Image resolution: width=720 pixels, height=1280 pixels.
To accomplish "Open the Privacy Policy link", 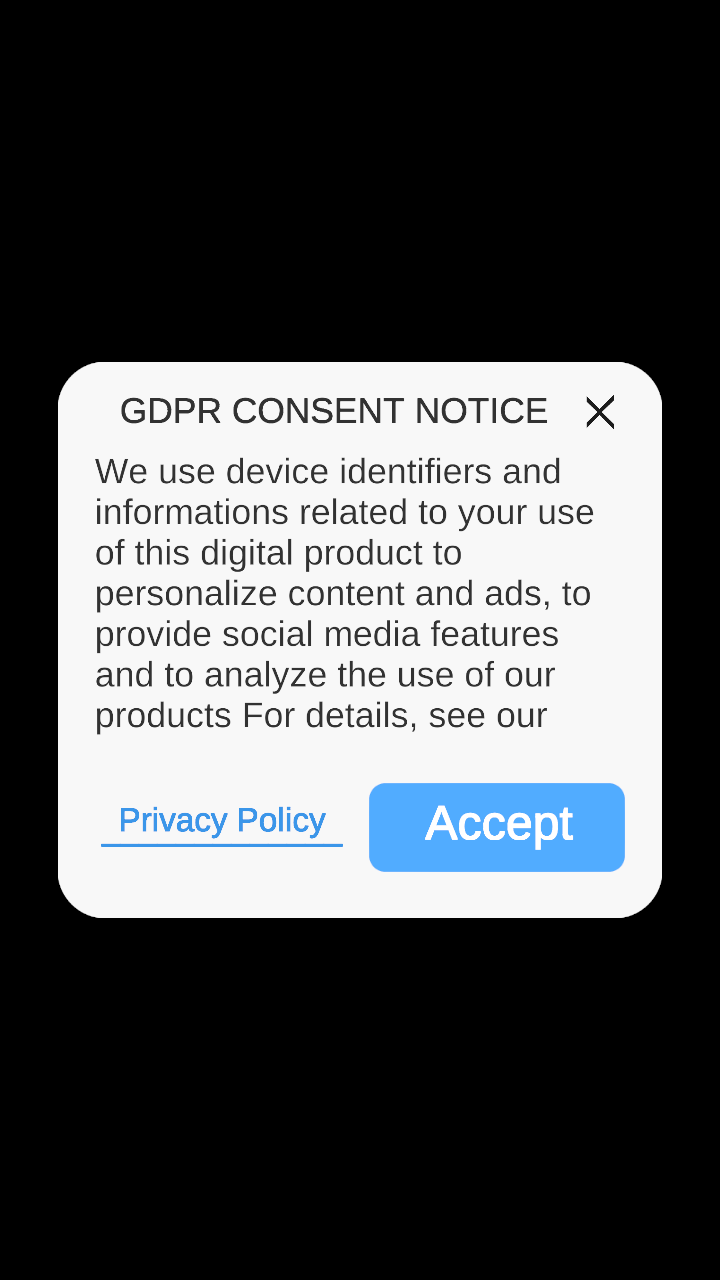I will point(222,821).
